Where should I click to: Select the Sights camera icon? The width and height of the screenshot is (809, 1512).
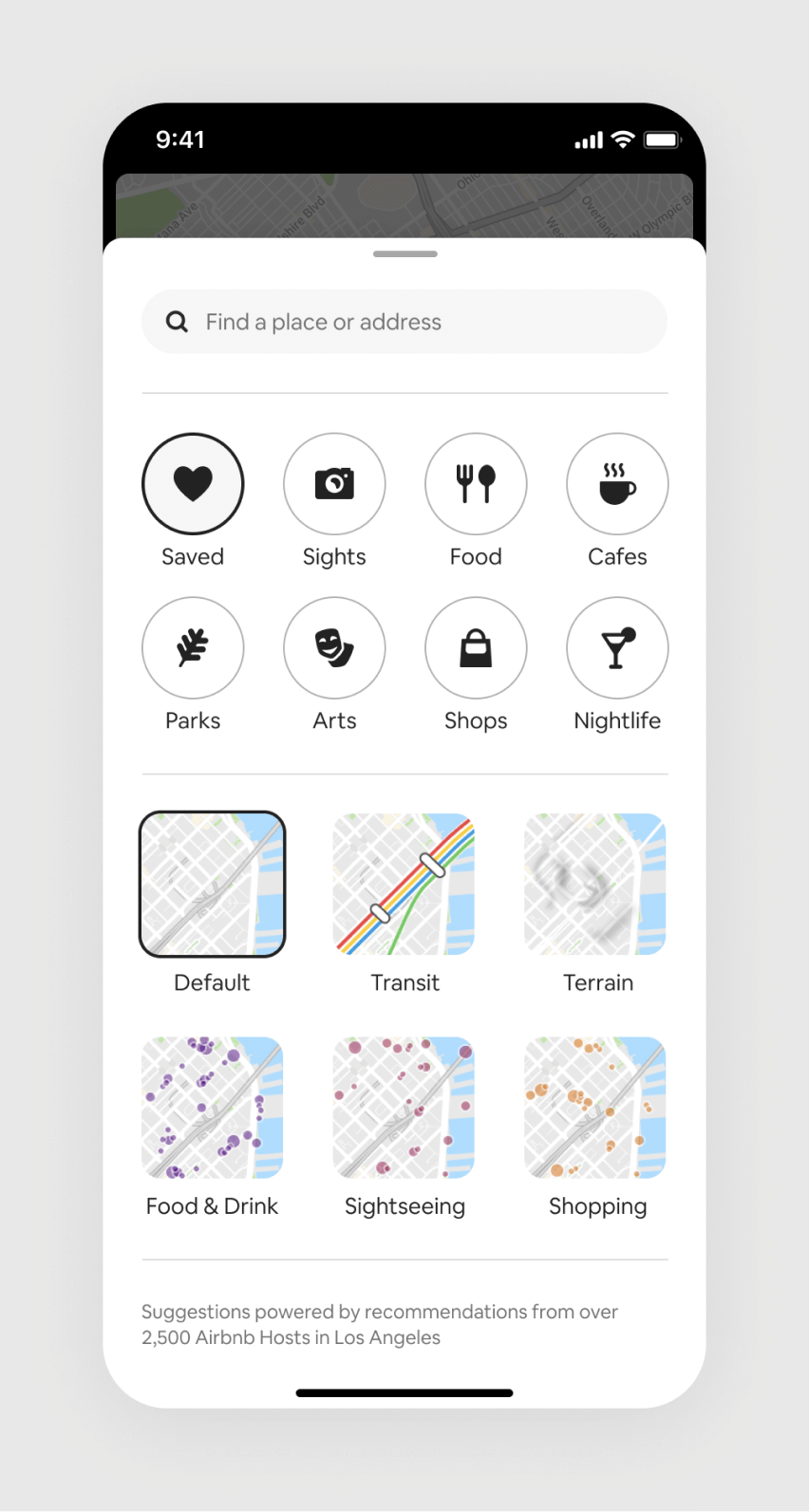tap(334, 483)
